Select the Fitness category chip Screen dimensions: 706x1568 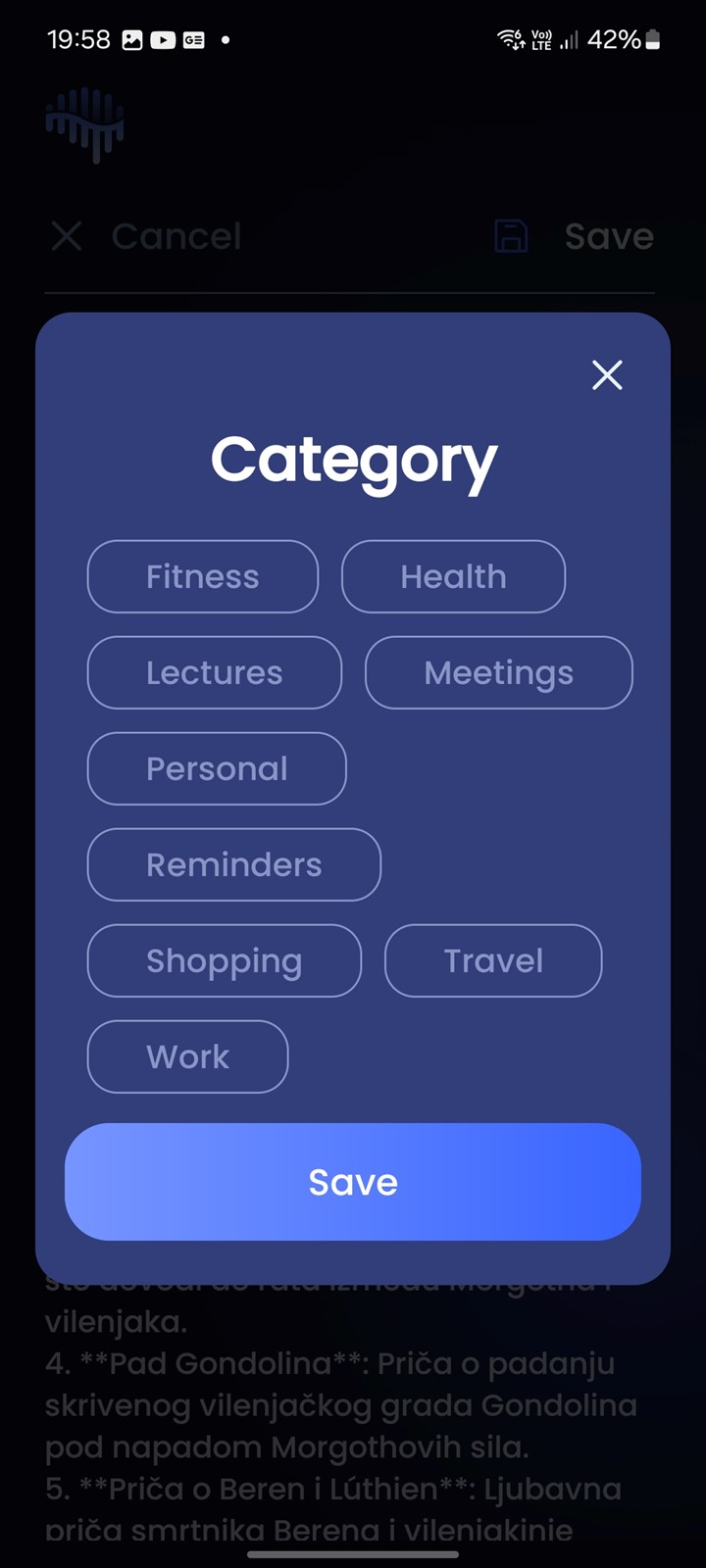tap(203, 576)
